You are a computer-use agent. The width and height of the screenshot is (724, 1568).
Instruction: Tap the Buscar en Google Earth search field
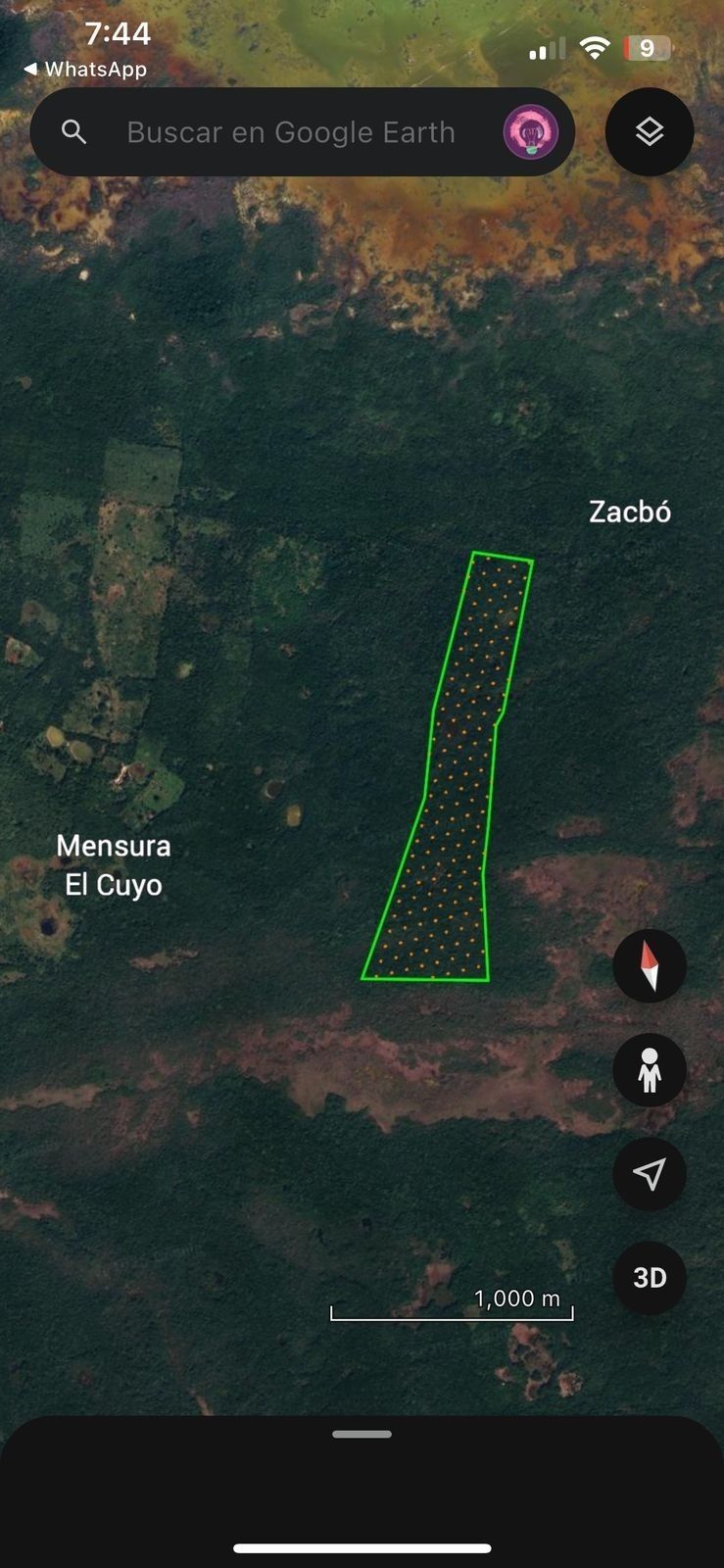tap(291, 132)
